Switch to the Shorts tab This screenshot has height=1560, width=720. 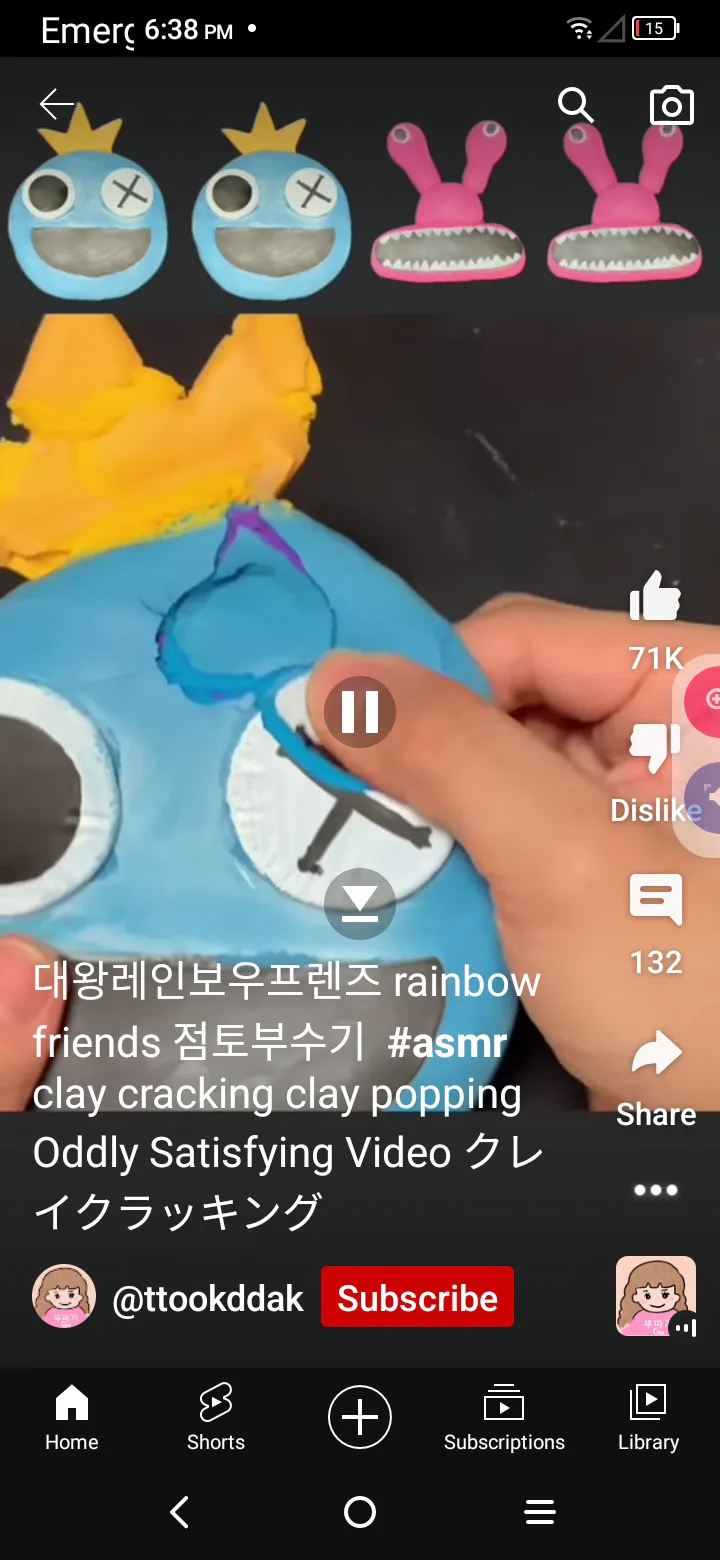click(x=216, y=1416)
